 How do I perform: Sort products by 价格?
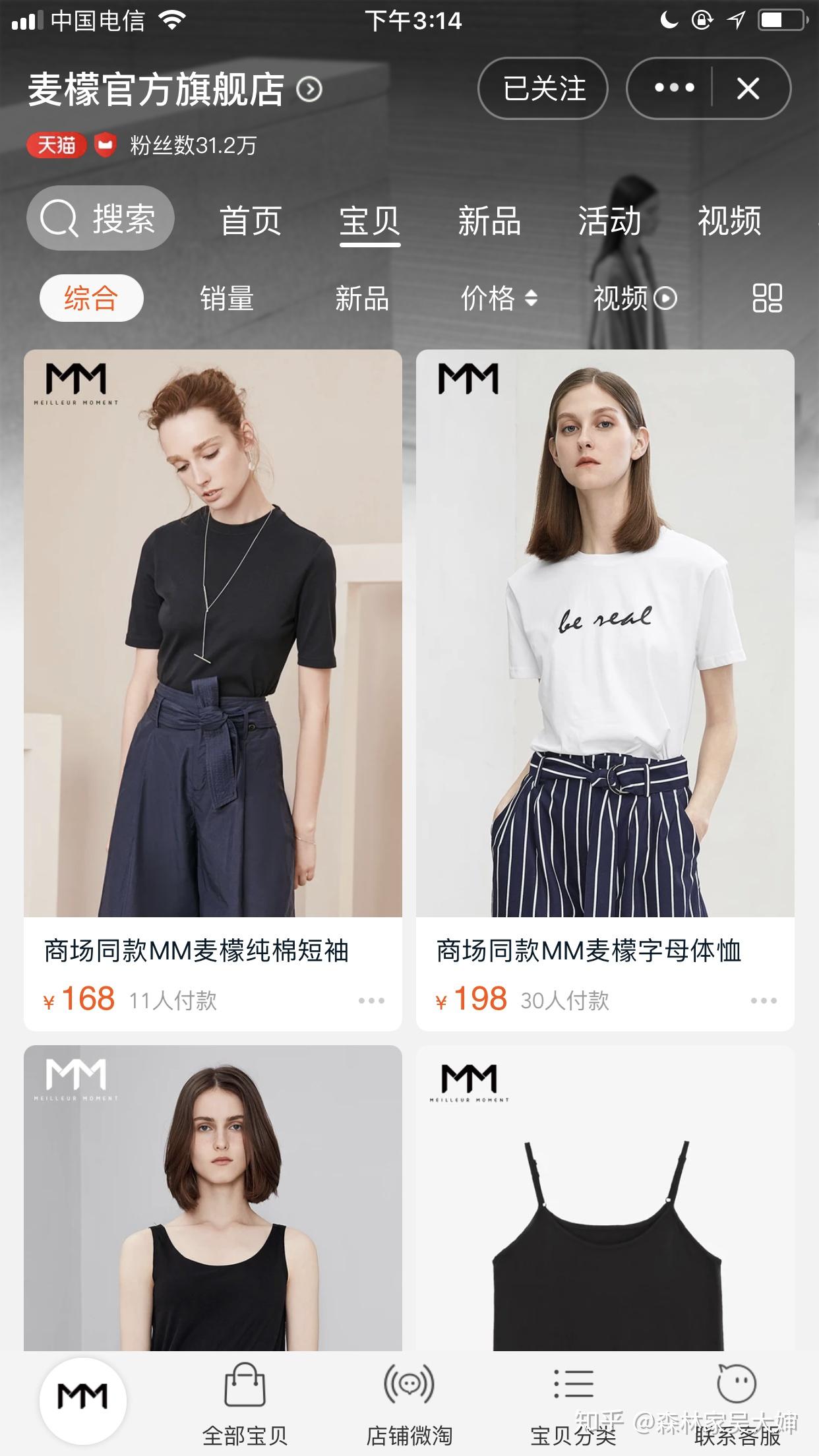coord(499,299)
